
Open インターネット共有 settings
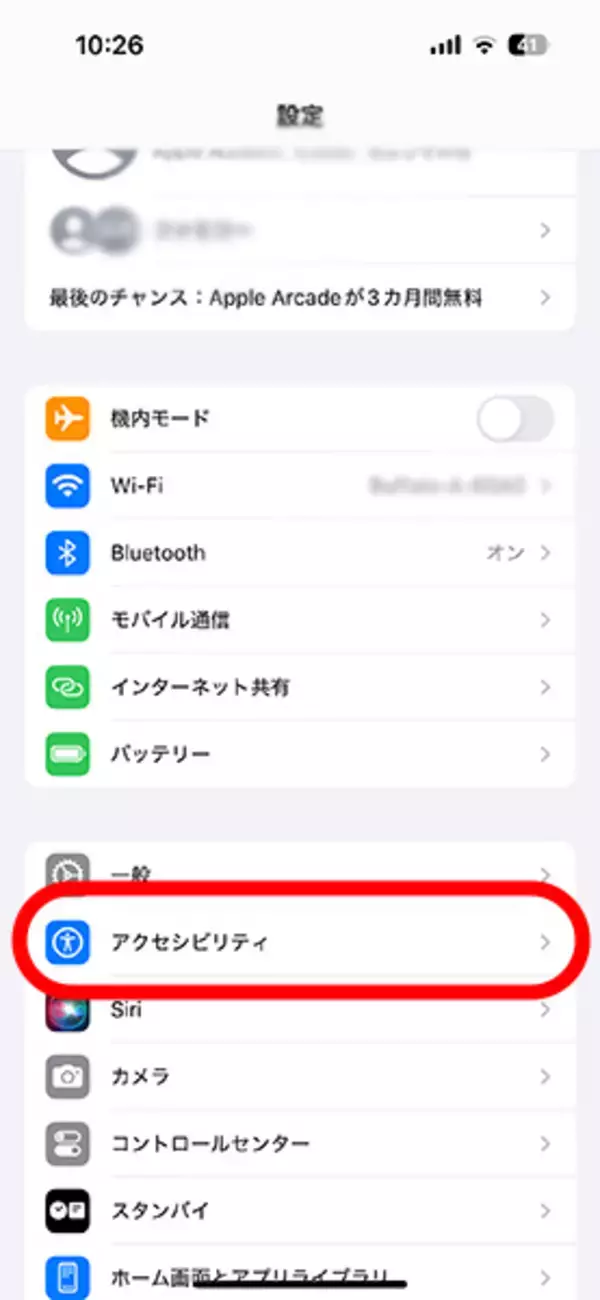[300, 687]
